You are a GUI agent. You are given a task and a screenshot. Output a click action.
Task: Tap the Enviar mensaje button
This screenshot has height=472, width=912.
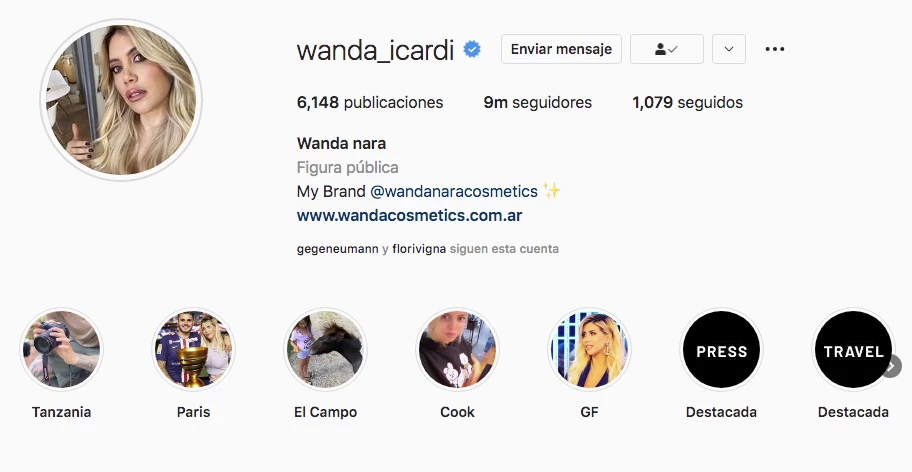pyautogui.click(x=561, y=49)
